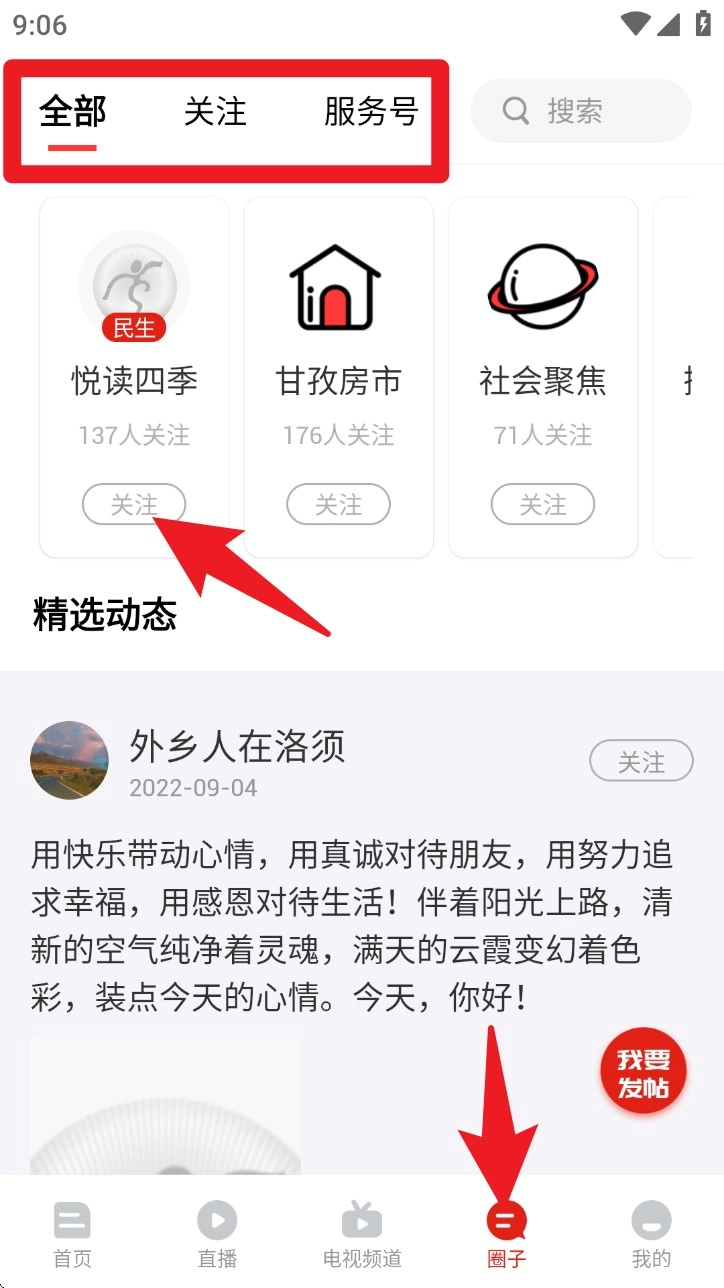Image resolution: width=724 pixels, height=1288 pixels.
Task: Go to the 首页 tab
Action: 72,1234
